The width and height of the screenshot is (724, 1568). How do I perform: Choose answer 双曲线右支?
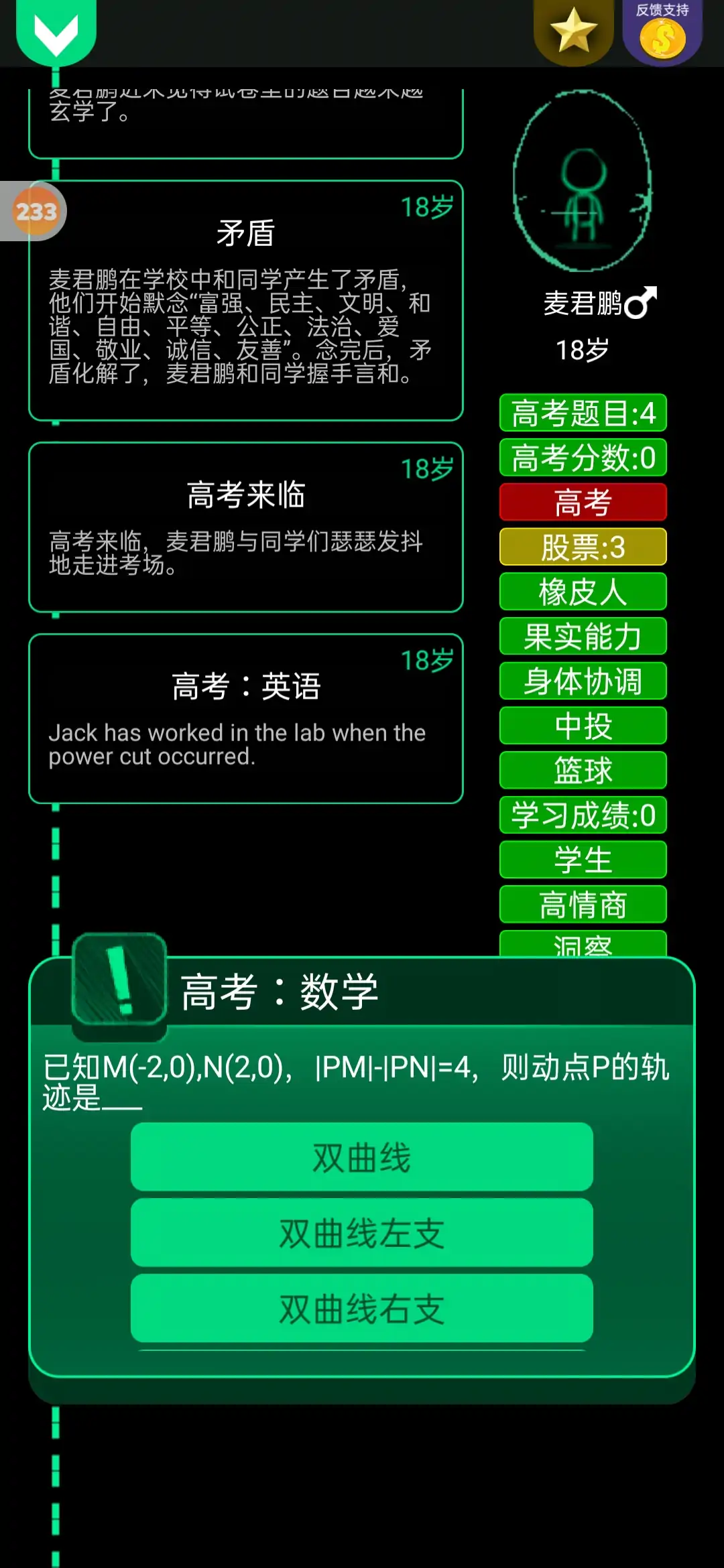pyautogui.click(x=361, y=1309)
